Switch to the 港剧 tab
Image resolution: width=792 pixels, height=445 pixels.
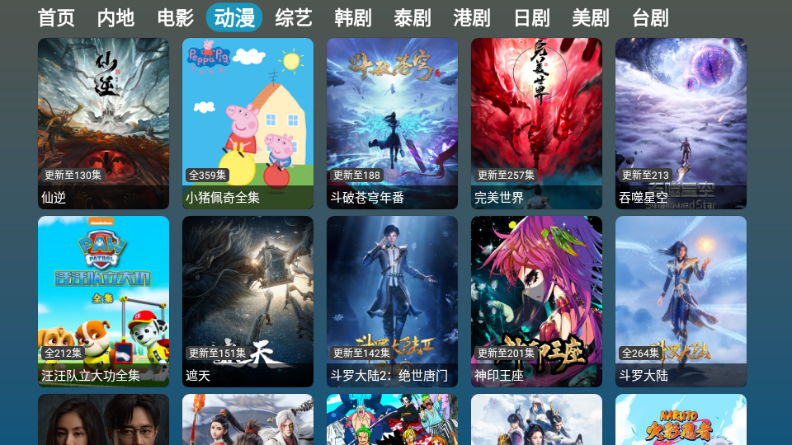(471, 18)
